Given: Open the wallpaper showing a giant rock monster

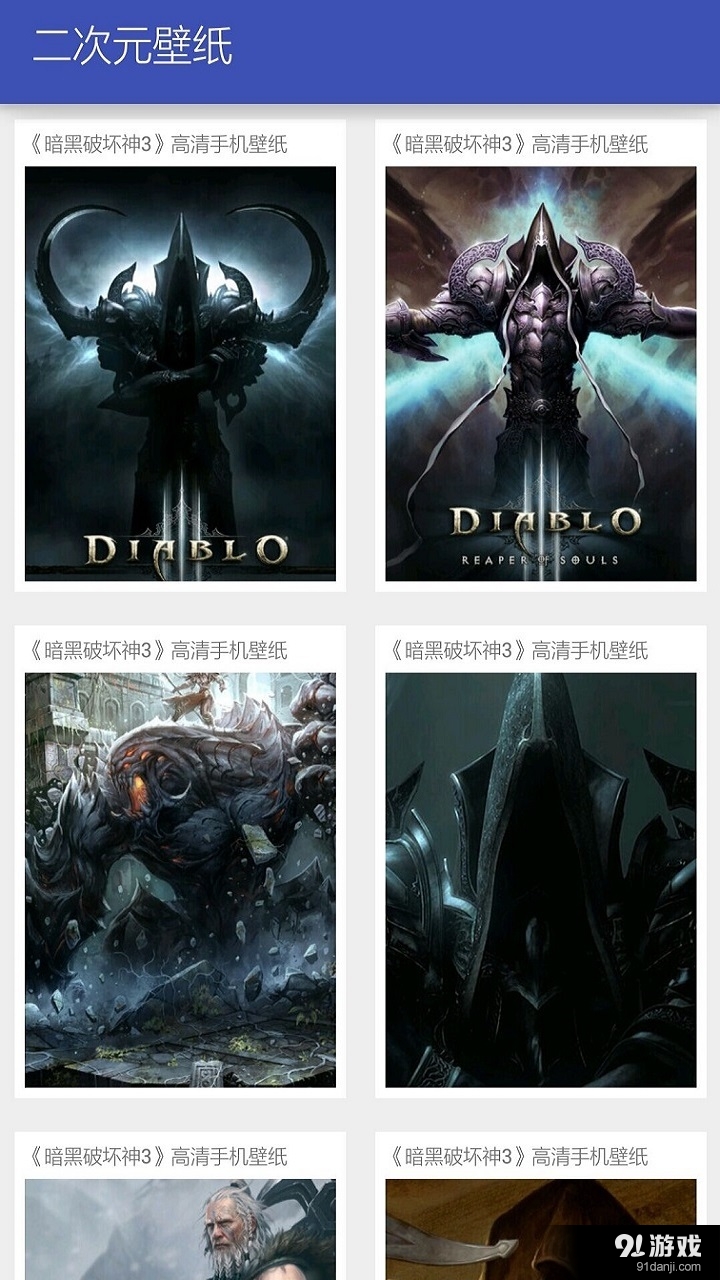Looking at the screenshot, I should pyautogui.click(x=180, y=879).
